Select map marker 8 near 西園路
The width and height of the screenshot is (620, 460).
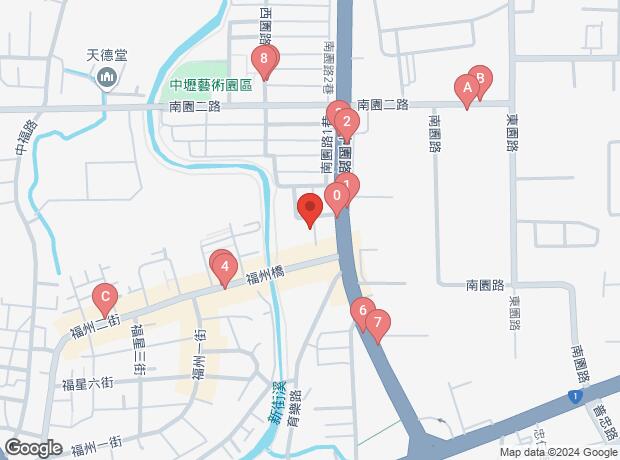point(264,64)
